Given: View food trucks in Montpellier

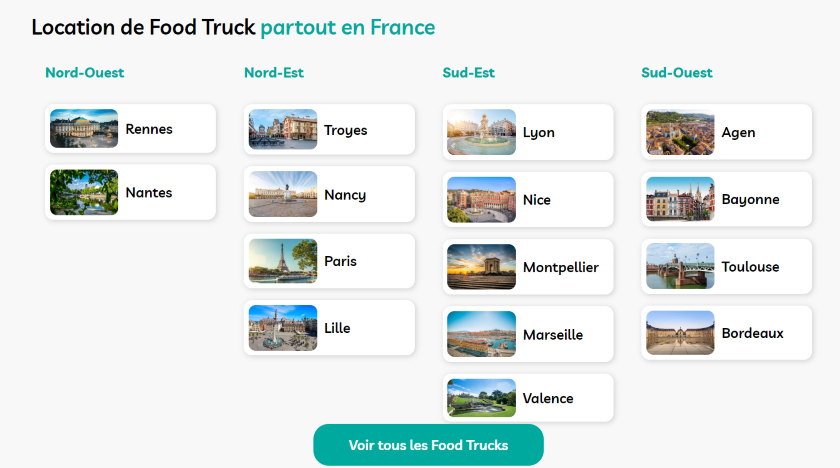Looking at the screenshot, I should (527, 267).
